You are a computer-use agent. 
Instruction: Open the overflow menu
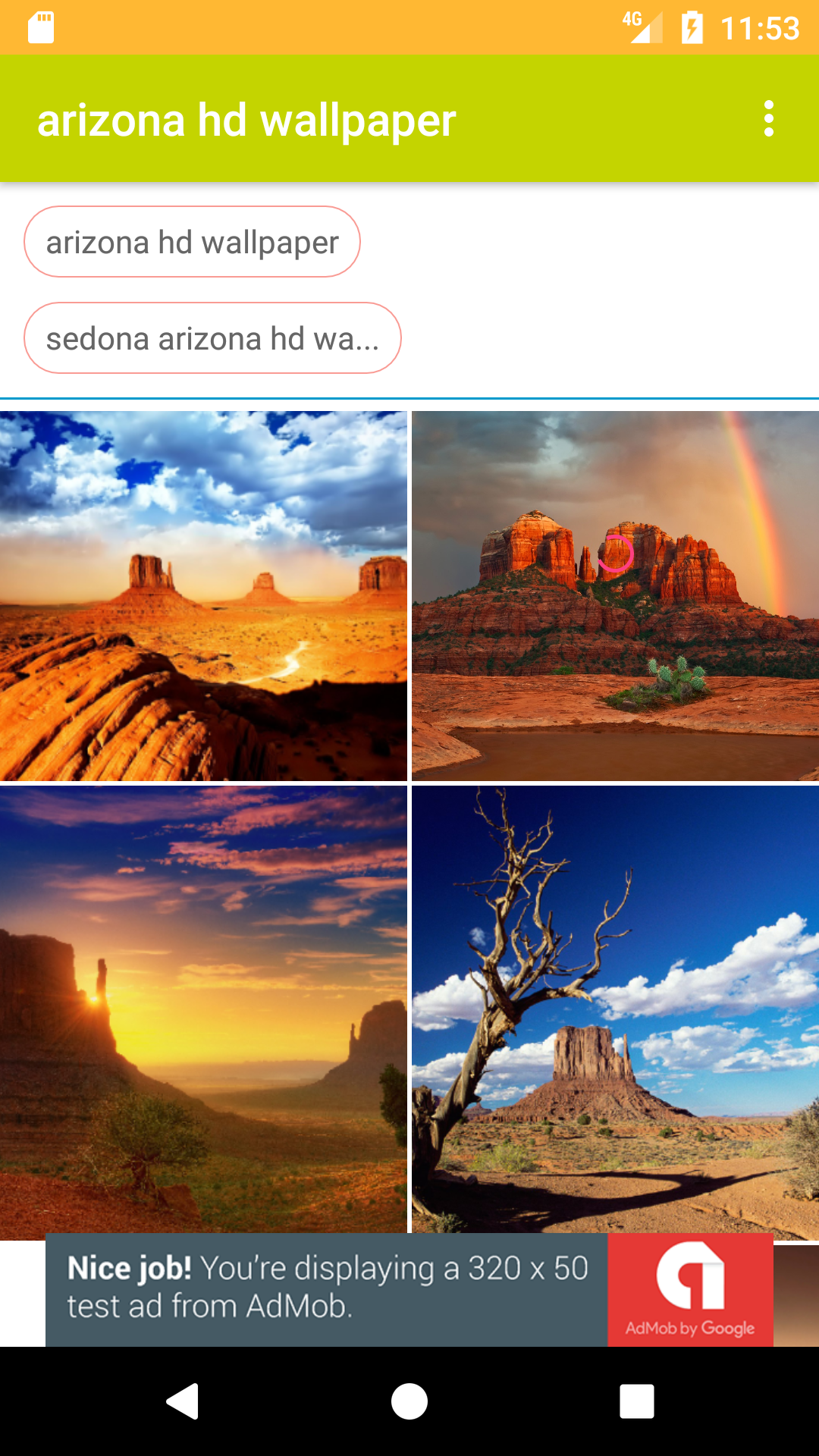768,119
